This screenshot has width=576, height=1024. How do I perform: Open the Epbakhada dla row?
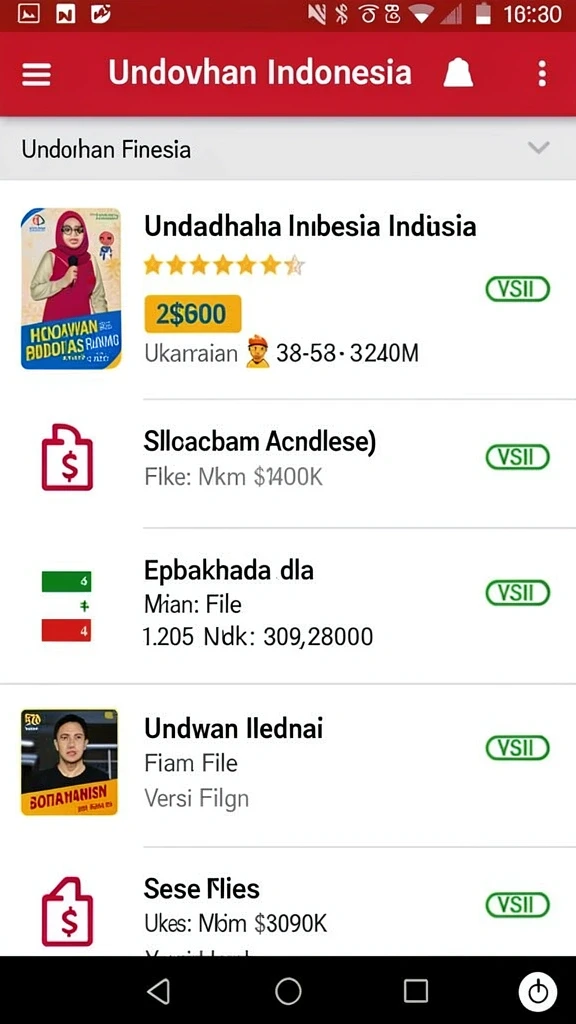288,606
